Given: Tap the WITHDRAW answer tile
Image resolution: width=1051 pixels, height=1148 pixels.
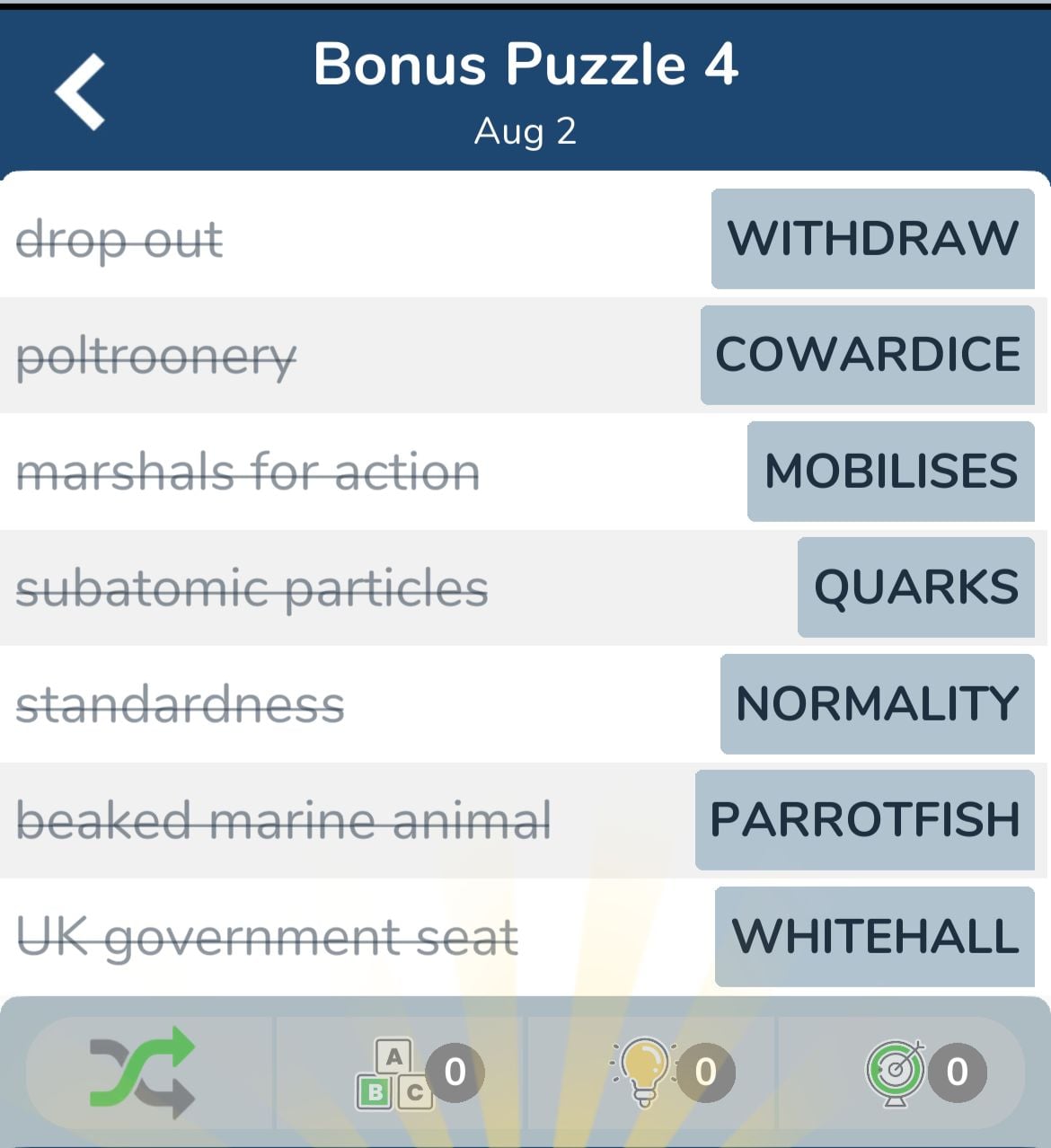Looking at the screenshot, I should point(872,239).
